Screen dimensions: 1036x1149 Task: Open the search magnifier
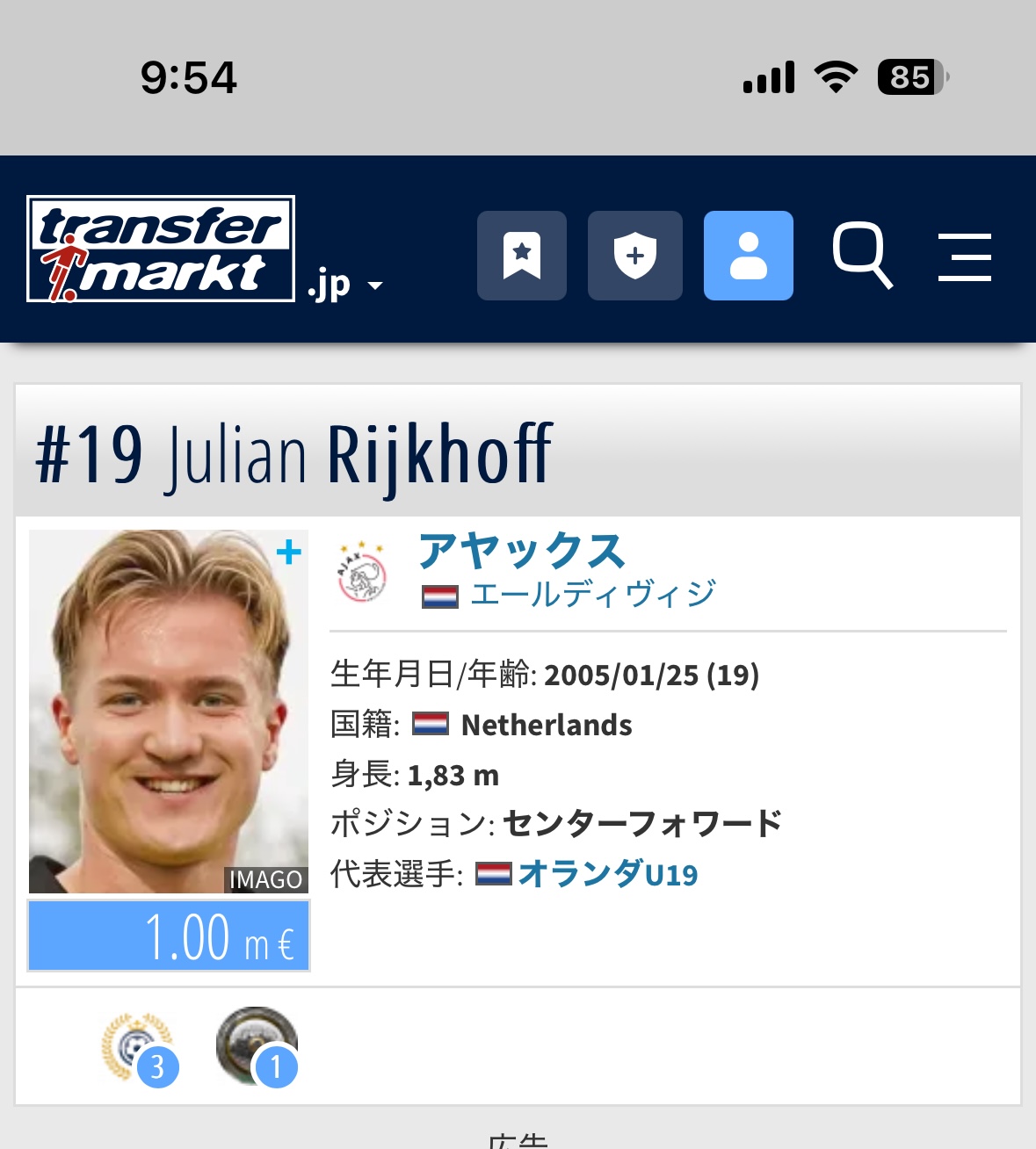[x=862, y=256]
